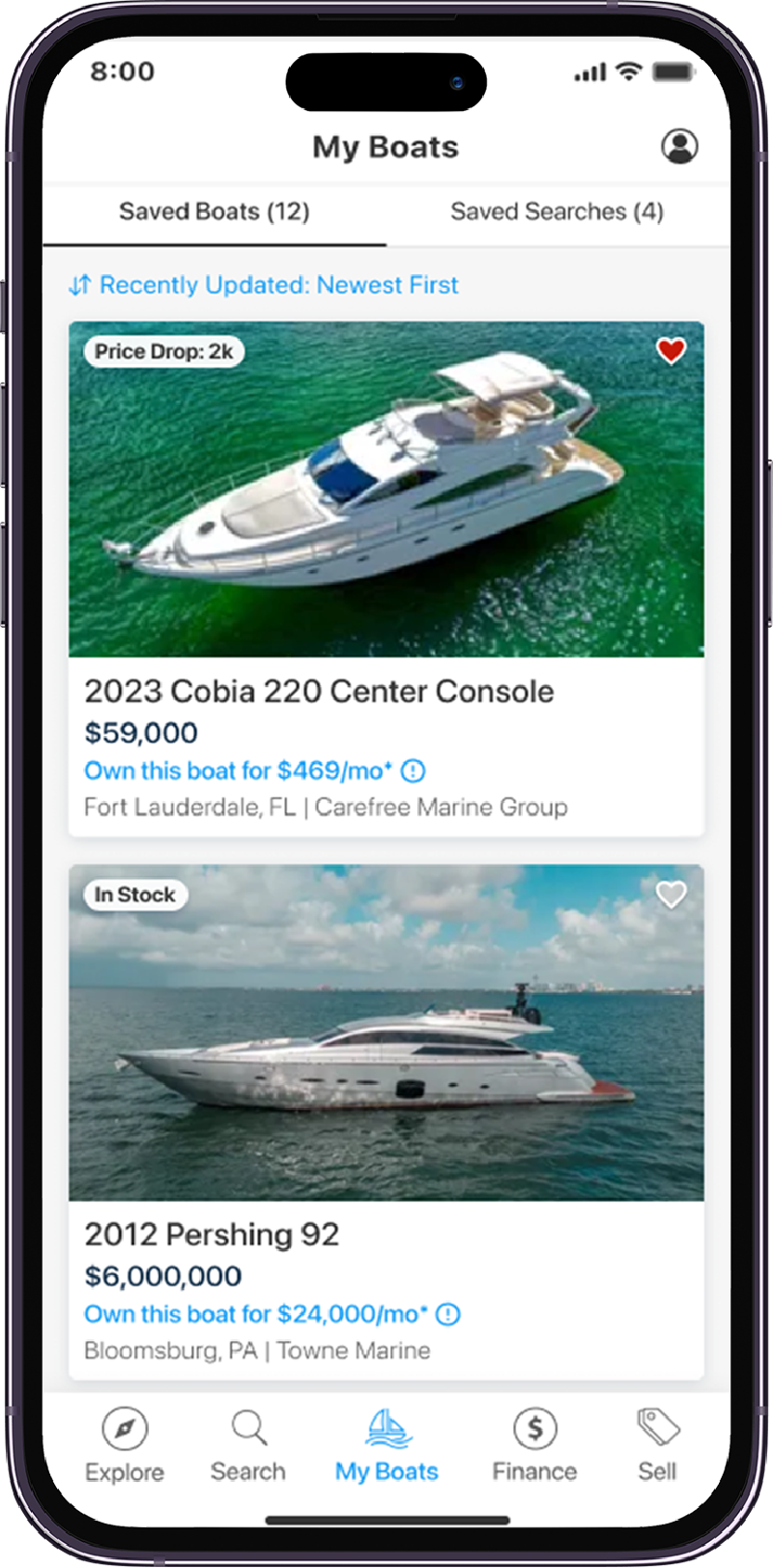Open the Sell tab

[x=657, y=1445]
